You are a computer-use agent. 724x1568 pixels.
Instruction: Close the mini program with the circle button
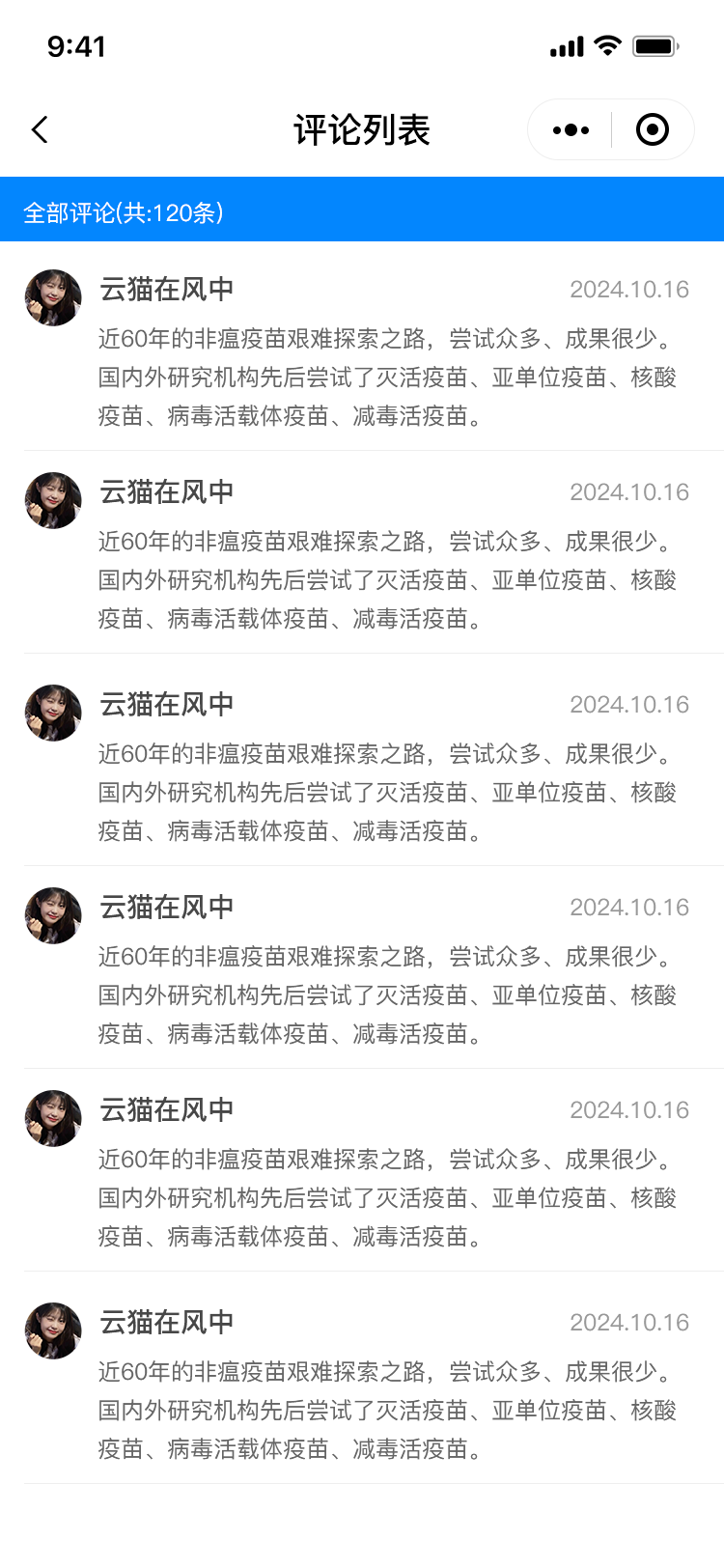(x=653, y=129)
